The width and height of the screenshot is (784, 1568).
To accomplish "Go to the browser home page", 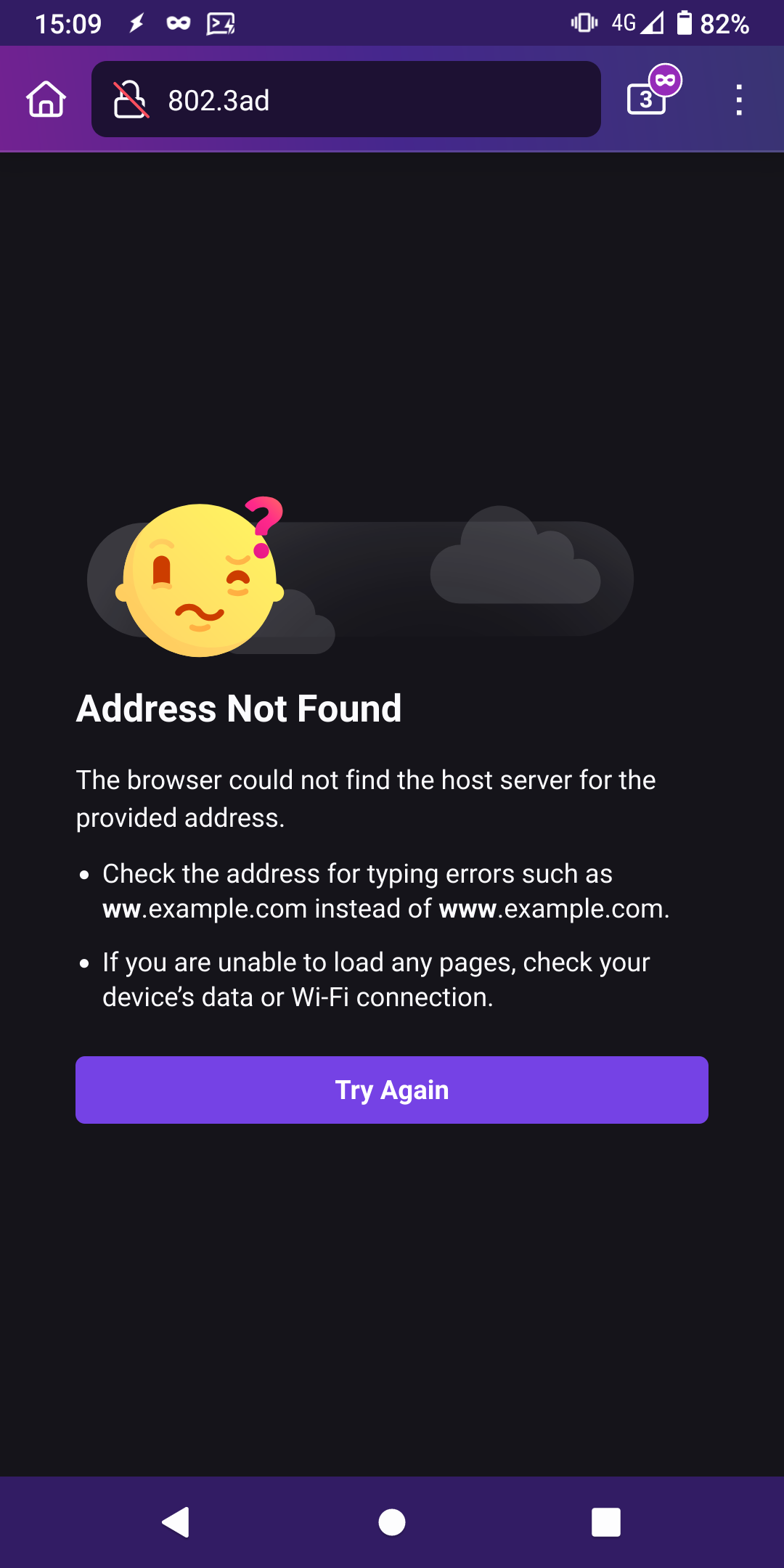I will 46,99.
